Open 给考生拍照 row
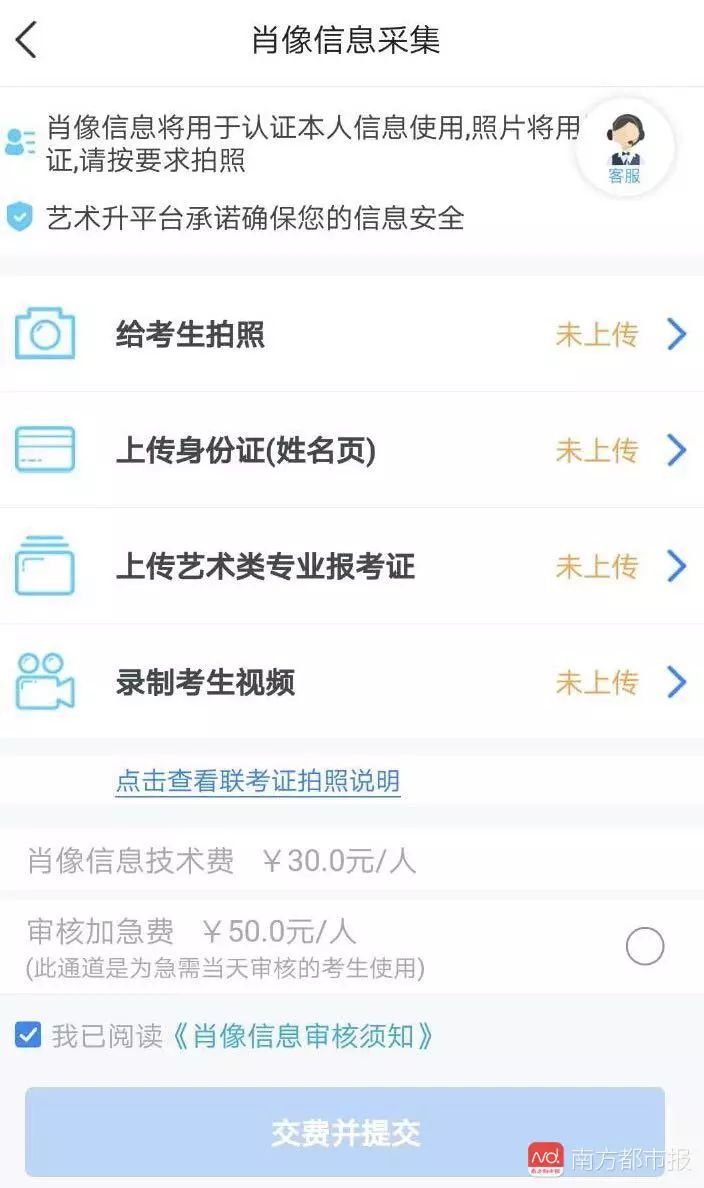The width and height of the screenshot is (704, 1188). (350, 334)
